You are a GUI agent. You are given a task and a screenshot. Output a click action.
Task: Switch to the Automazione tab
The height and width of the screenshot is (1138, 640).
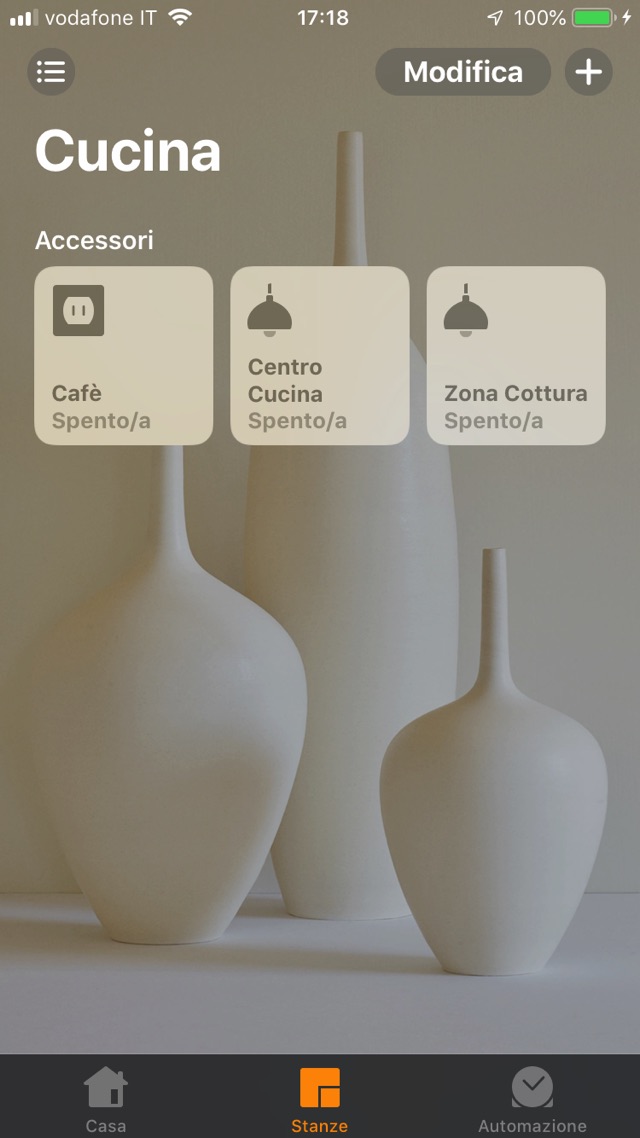pyautogui.click(x=532, y=1098)
